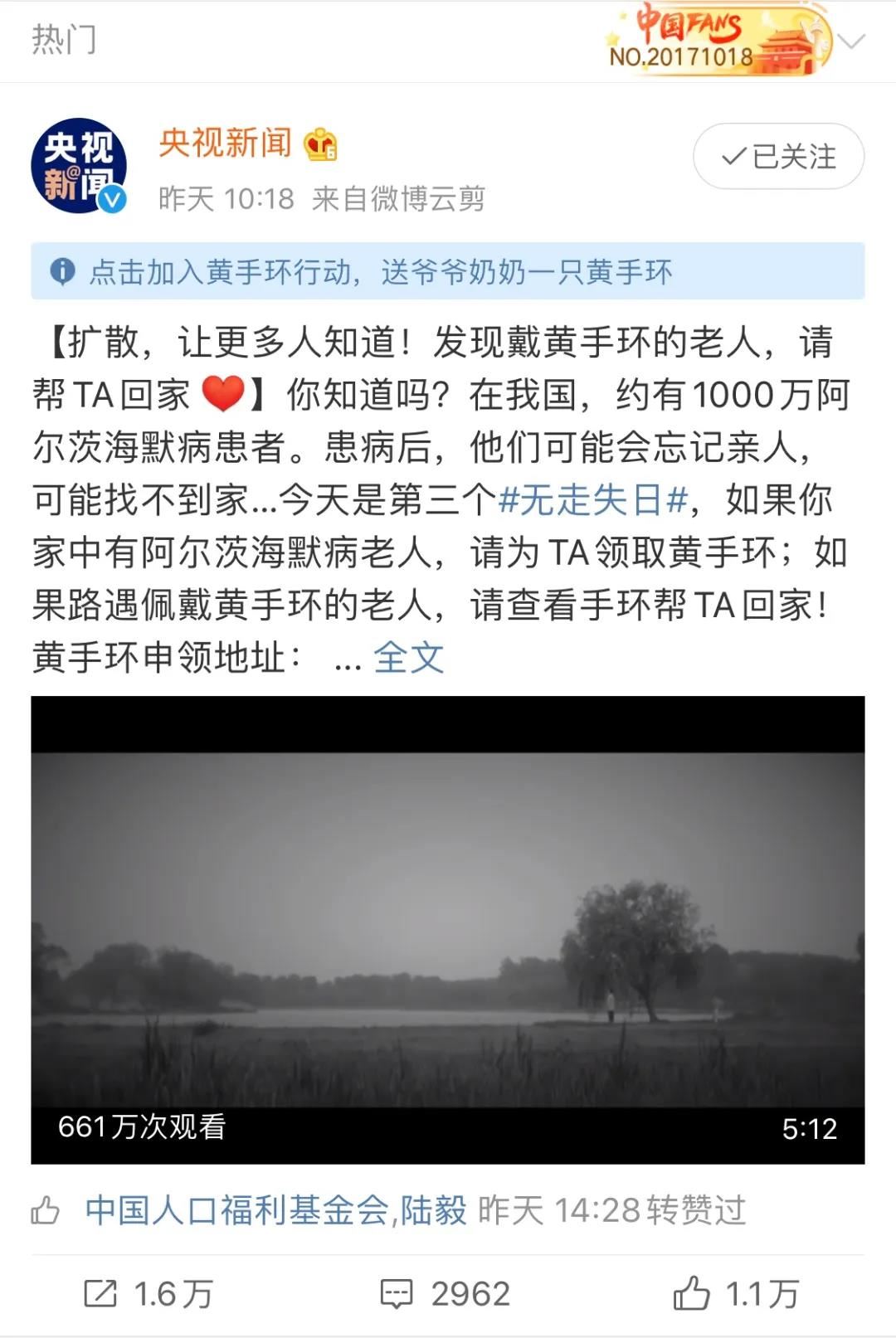Like this post (1.1万)
The width and height of the screenshot is (896, 1338).
[x=737, y=1294]
